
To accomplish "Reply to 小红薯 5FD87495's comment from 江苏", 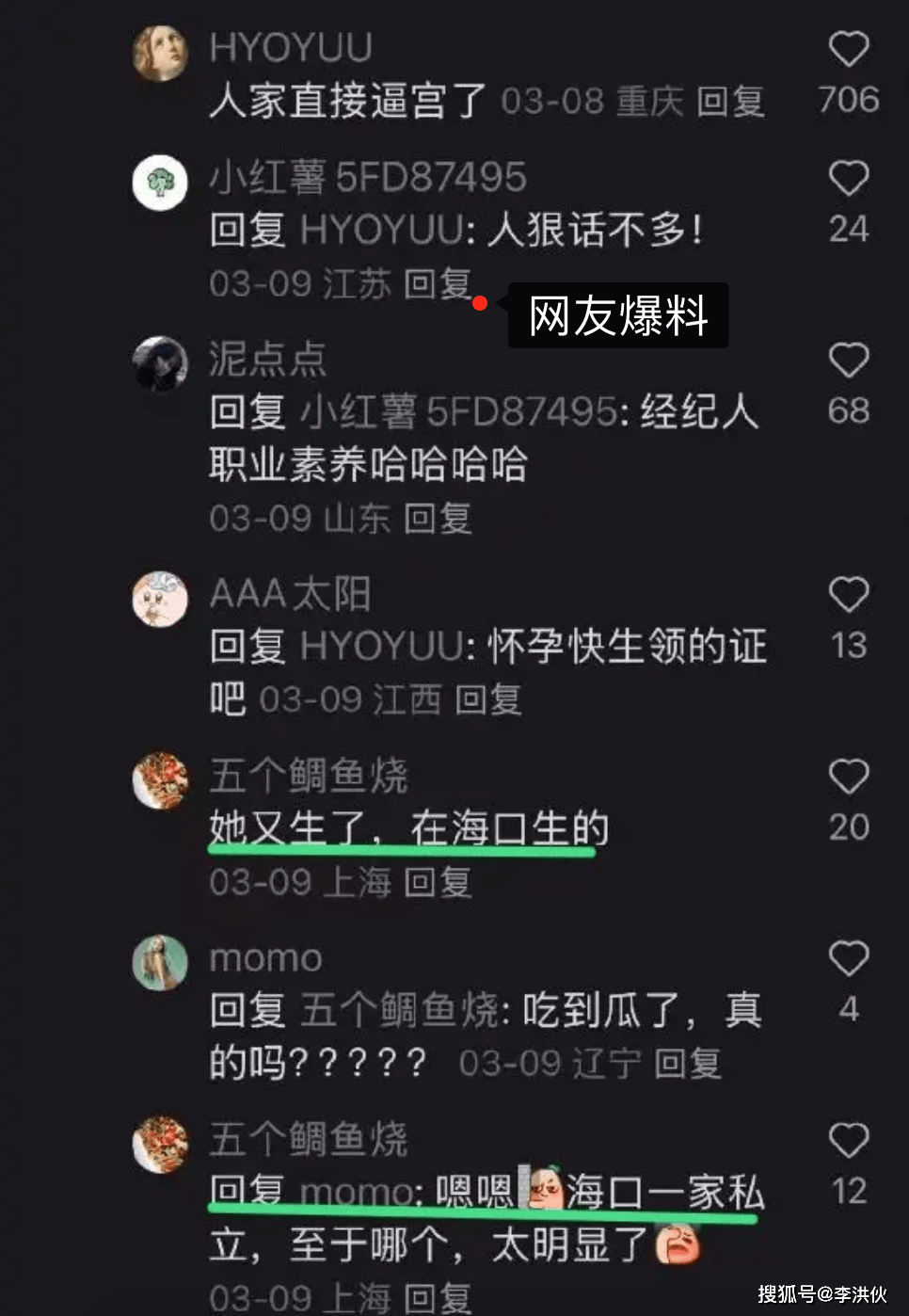I will pyautogui.click(x=438, y=282).
